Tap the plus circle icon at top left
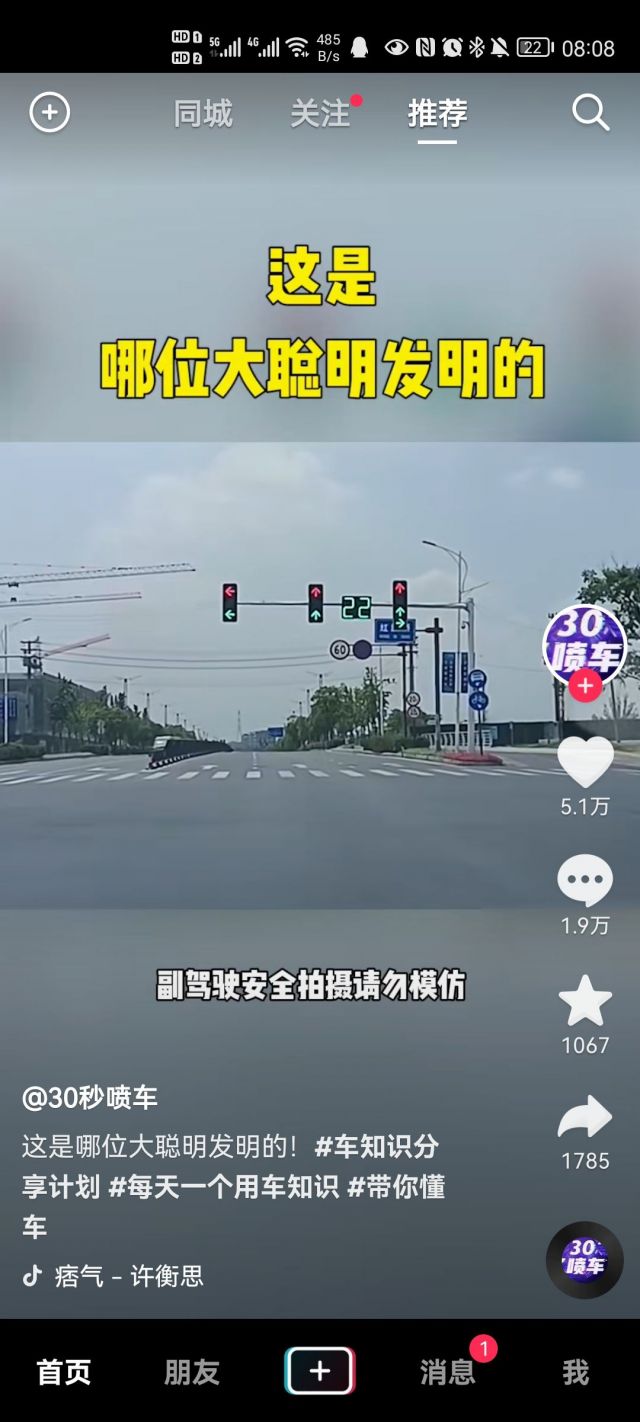This screenshot has width=640, height=1422. point(49,113)
